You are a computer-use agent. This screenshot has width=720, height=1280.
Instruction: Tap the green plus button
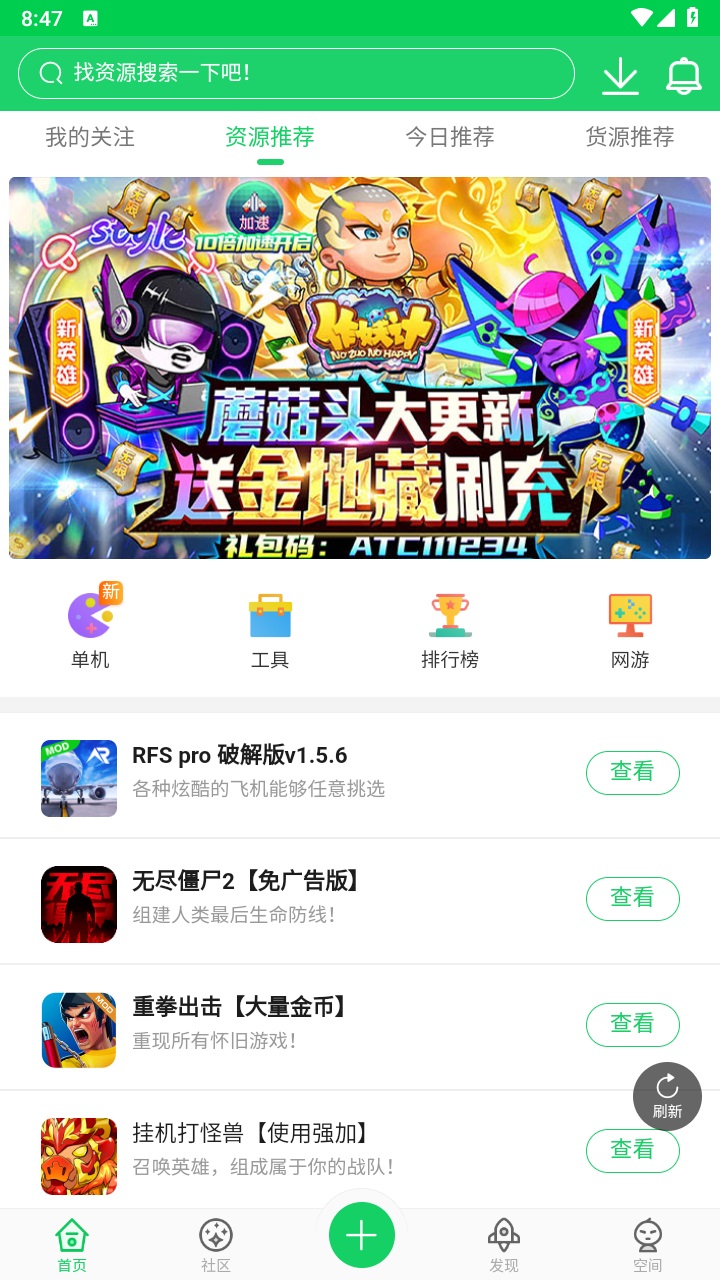pyautogui.click(x=361, y=1237)
